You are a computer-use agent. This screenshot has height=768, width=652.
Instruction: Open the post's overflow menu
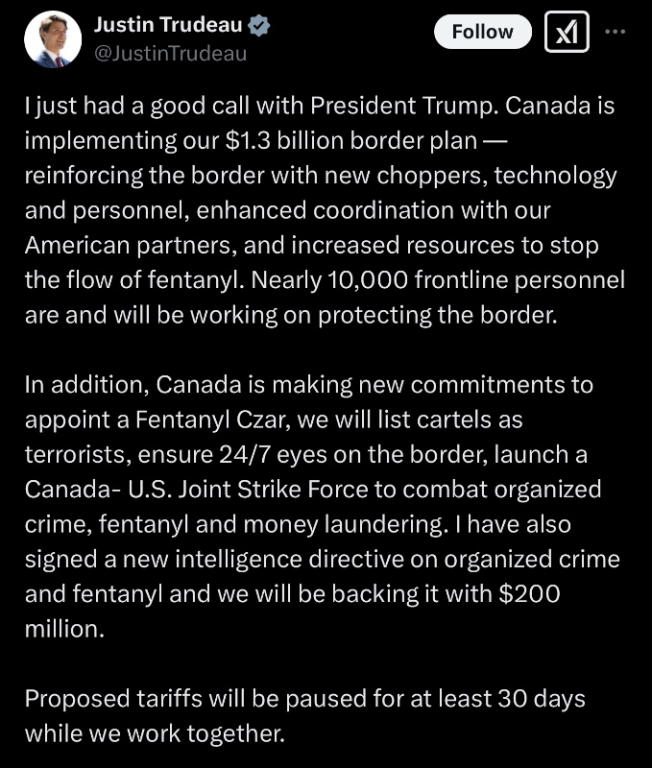point(615,31)
